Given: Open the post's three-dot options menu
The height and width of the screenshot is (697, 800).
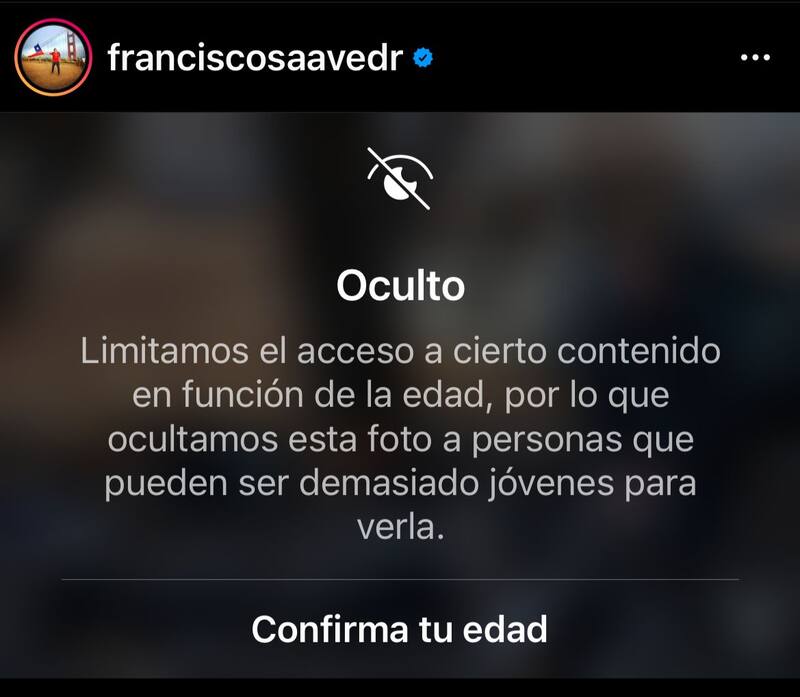Looking at the screenshot, I should point(755,58).
